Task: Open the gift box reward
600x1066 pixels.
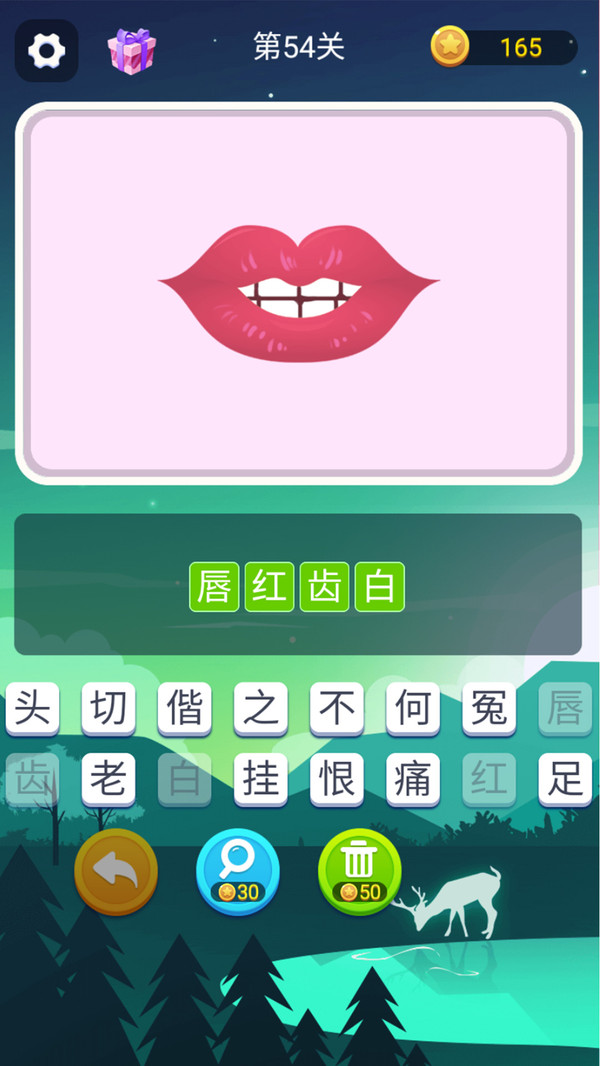Action: click(x=131, y=49)
